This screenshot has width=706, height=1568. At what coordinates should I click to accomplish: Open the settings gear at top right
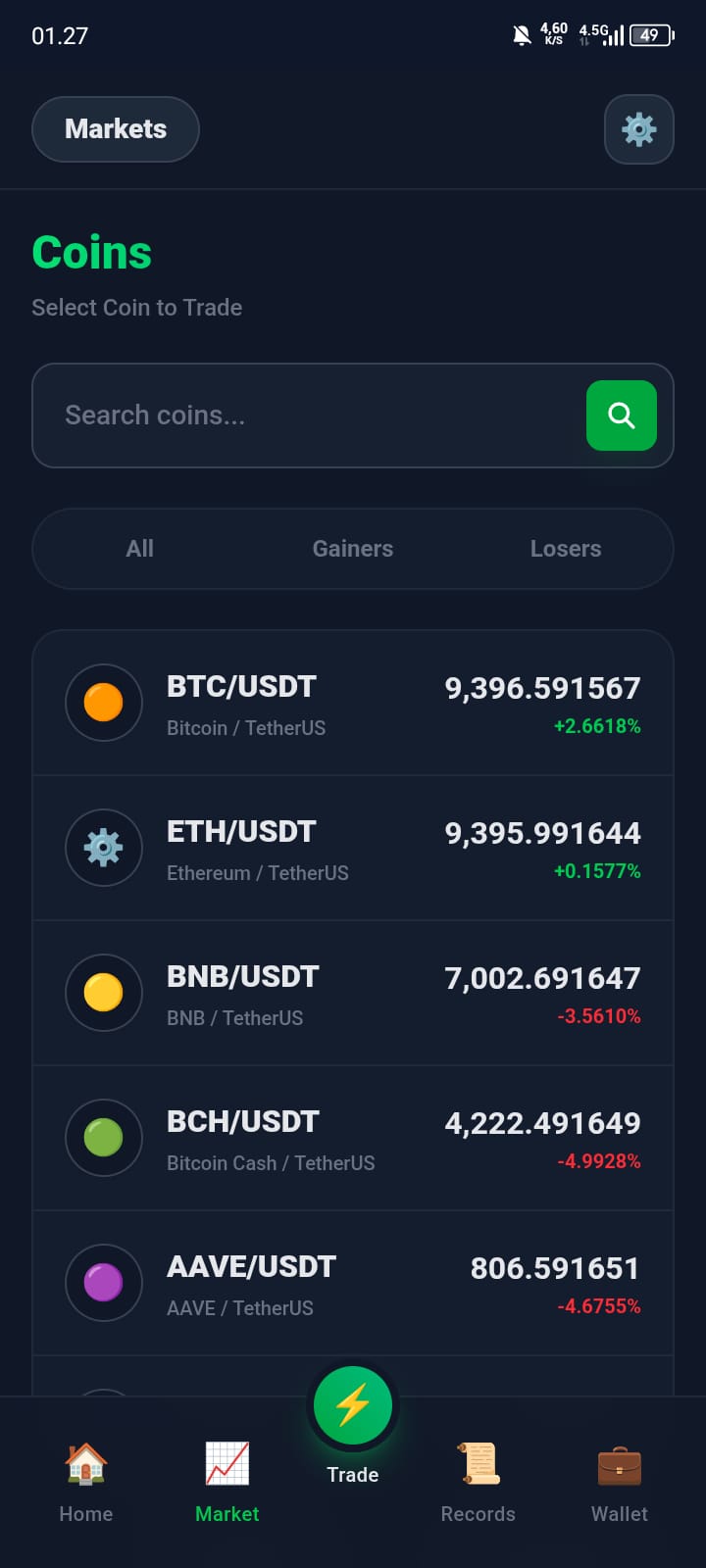639,128
